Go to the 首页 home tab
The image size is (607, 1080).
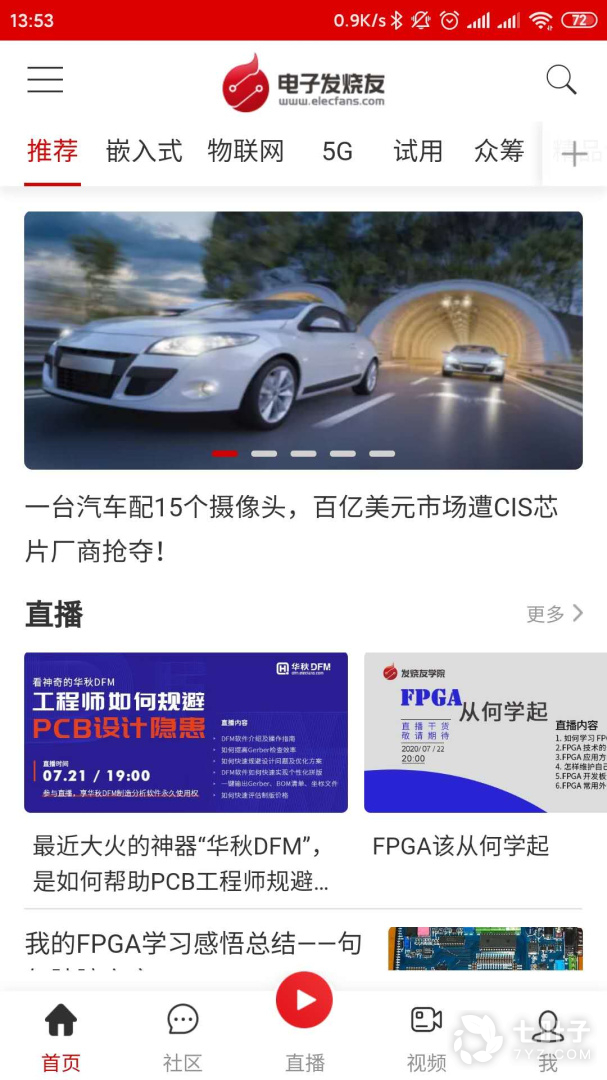tap(61, 1037)
